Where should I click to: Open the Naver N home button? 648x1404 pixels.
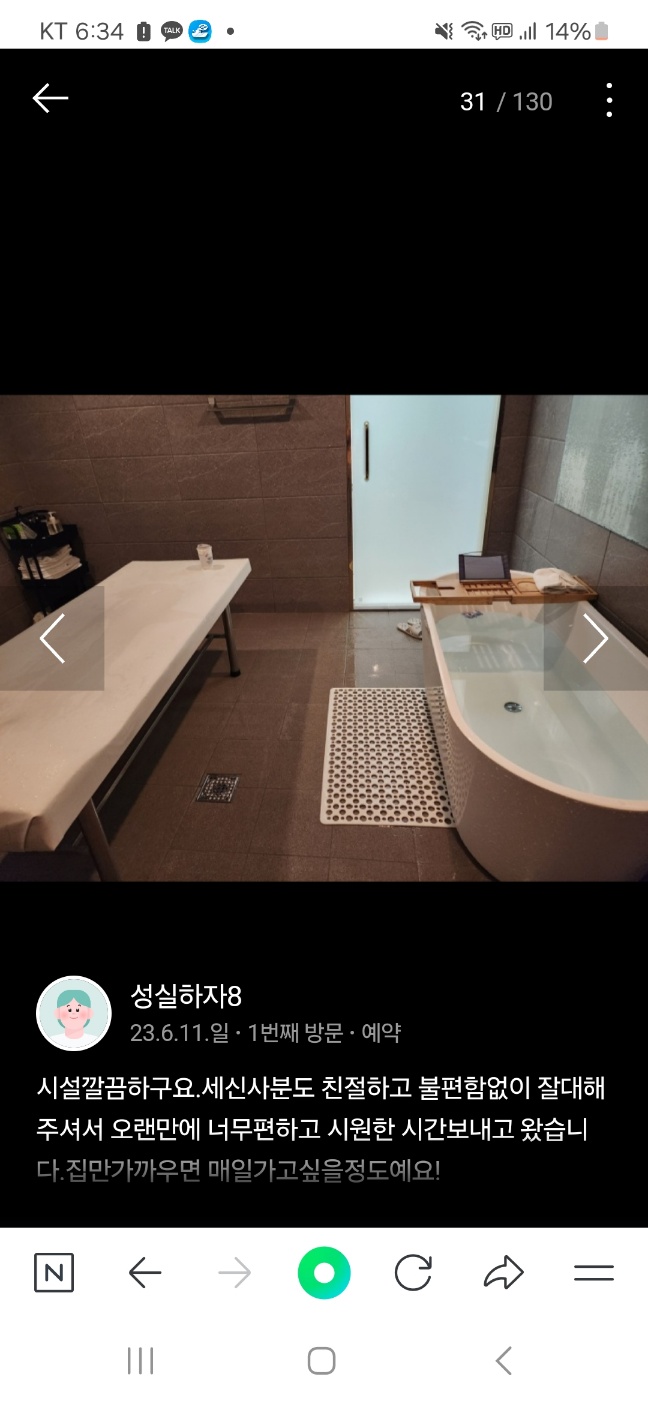pyautogui.click(x=54, y=1273)
